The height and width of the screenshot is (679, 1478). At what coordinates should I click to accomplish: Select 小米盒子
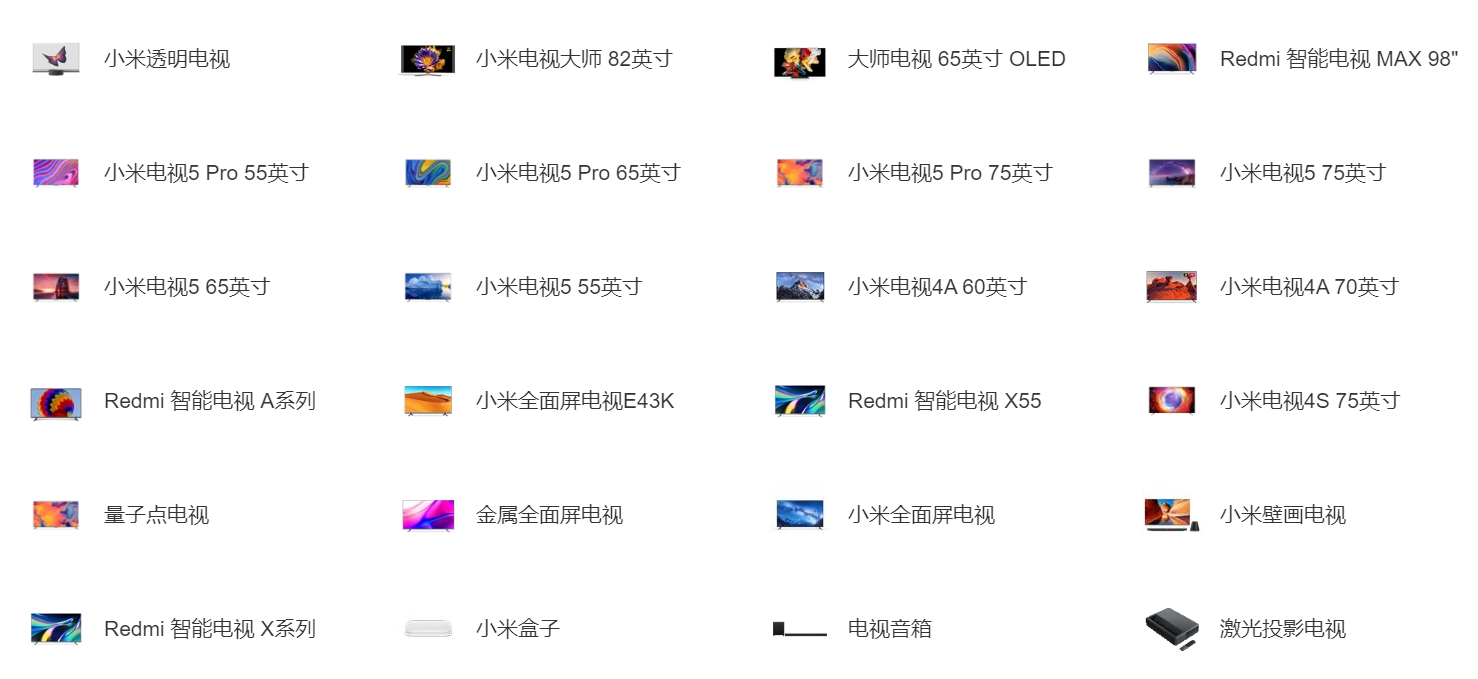tap(517, 629)
